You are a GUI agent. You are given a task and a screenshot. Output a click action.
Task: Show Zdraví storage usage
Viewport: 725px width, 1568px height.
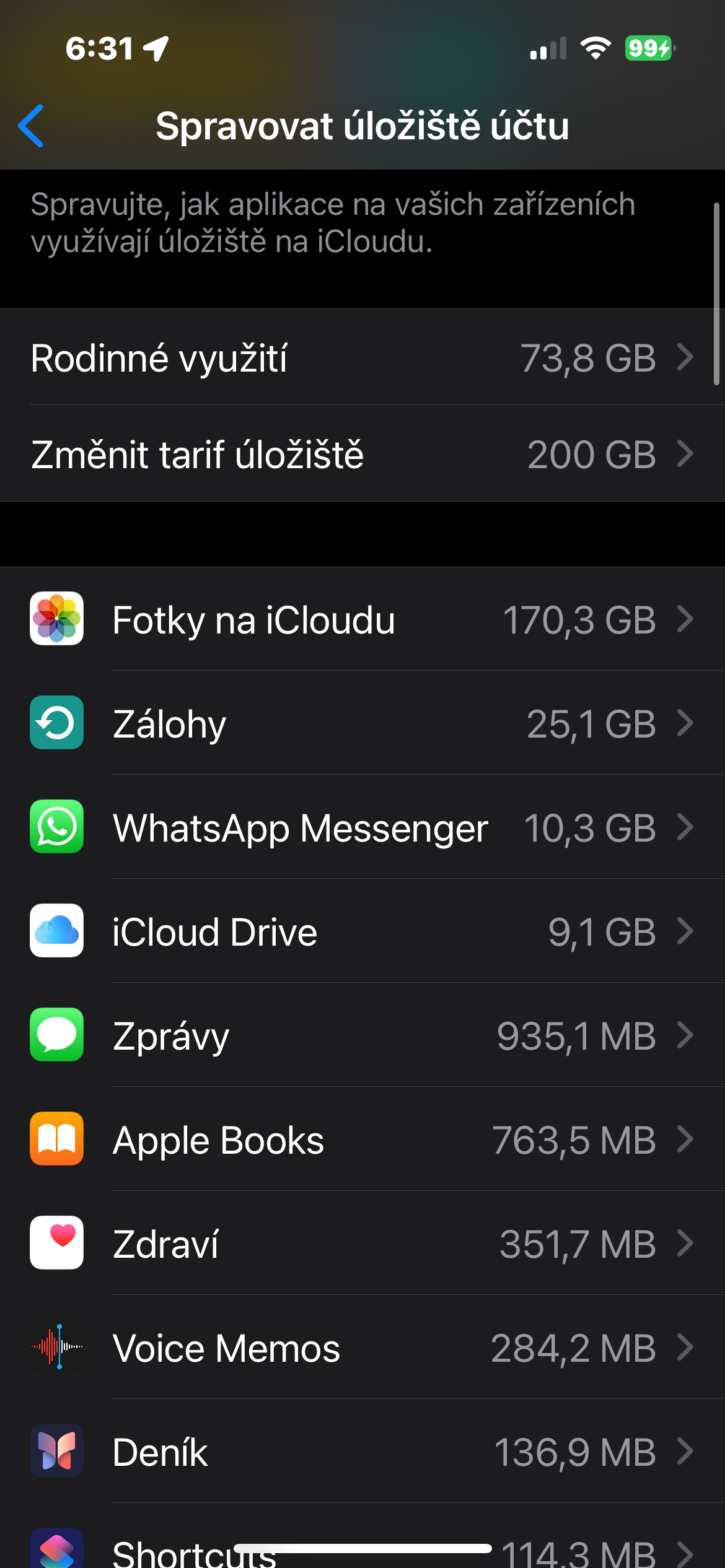coord(362,1244)
